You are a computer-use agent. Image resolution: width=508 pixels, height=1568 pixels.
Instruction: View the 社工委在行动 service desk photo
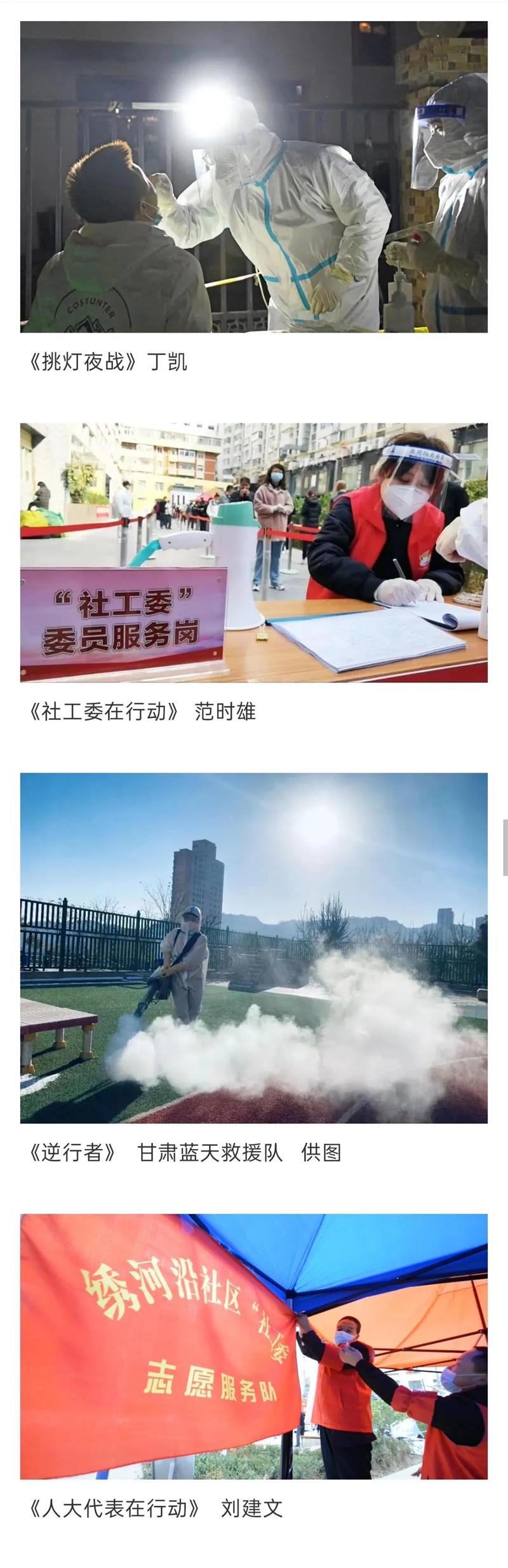254,552
